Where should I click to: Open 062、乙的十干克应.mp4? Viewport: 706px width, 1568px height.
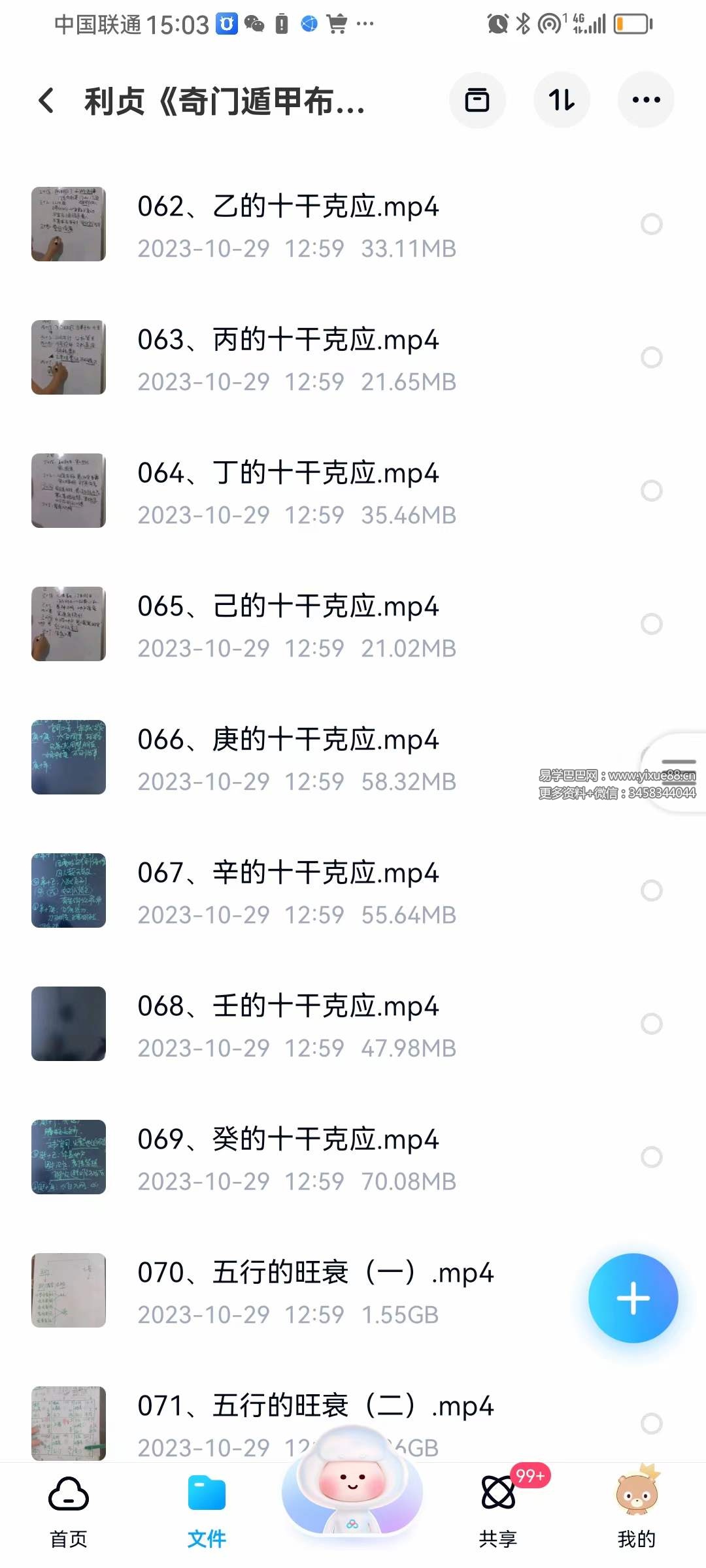pyautogui.click(x=288, y=225)
